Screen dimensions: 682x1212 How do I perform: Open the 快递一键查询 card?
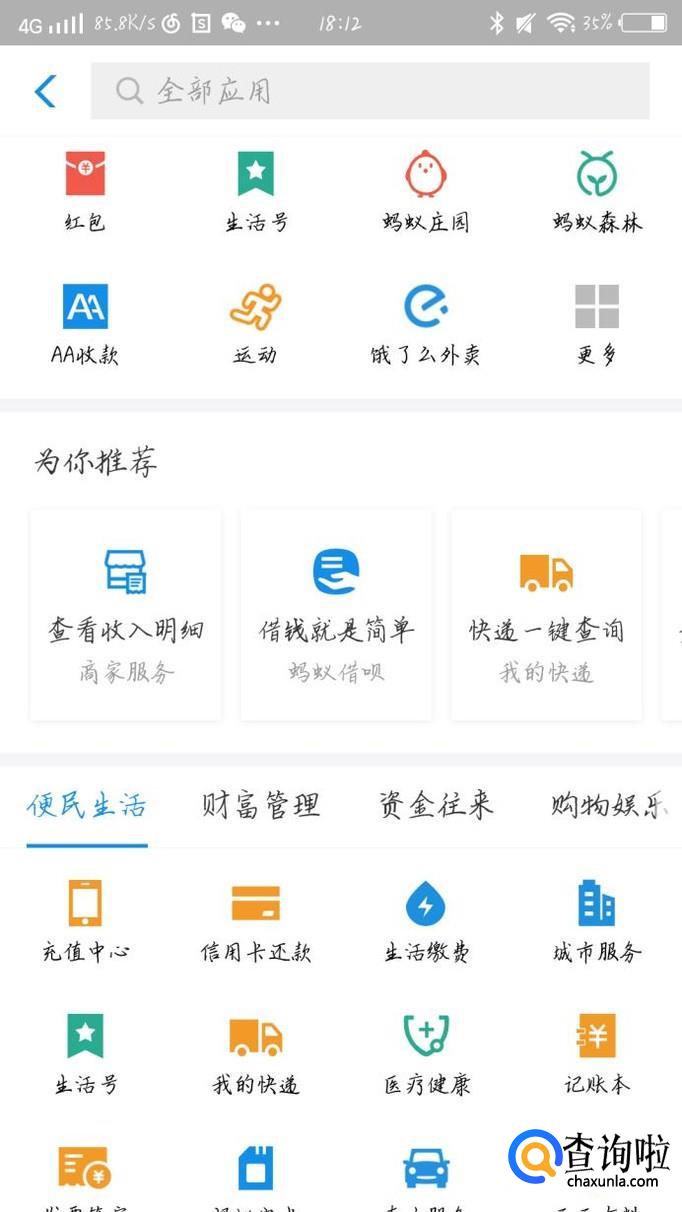click(x=546, y=614)
